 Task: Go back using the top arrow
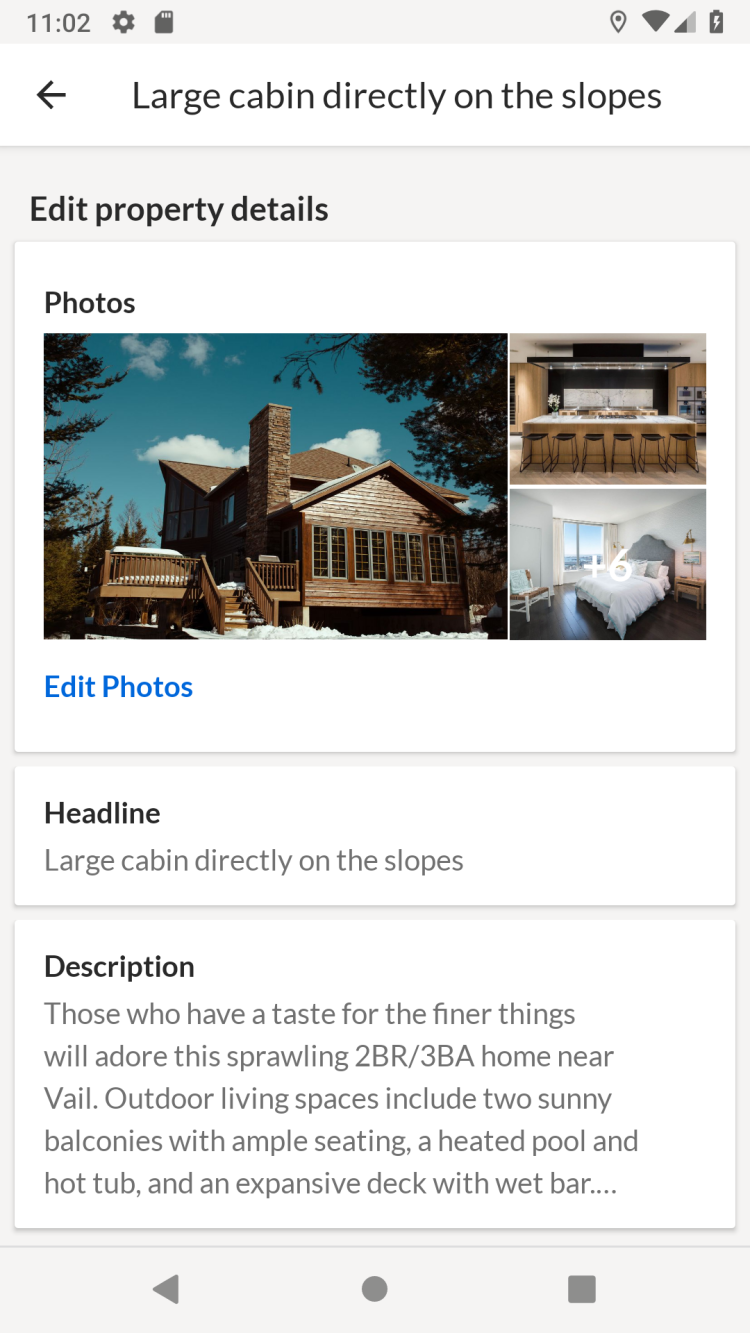click(x=51, y=95)
